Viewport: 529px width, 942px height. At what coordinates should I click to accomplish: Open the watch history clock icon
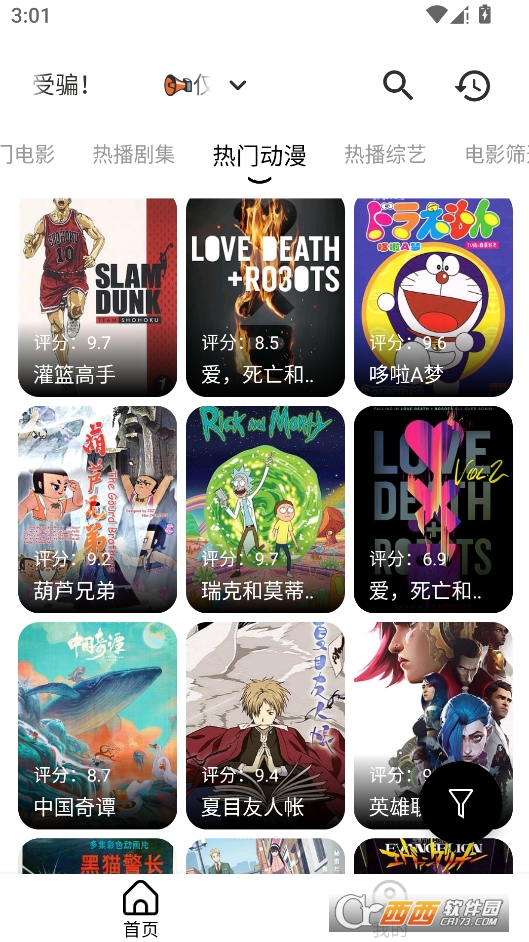(473, 85)
